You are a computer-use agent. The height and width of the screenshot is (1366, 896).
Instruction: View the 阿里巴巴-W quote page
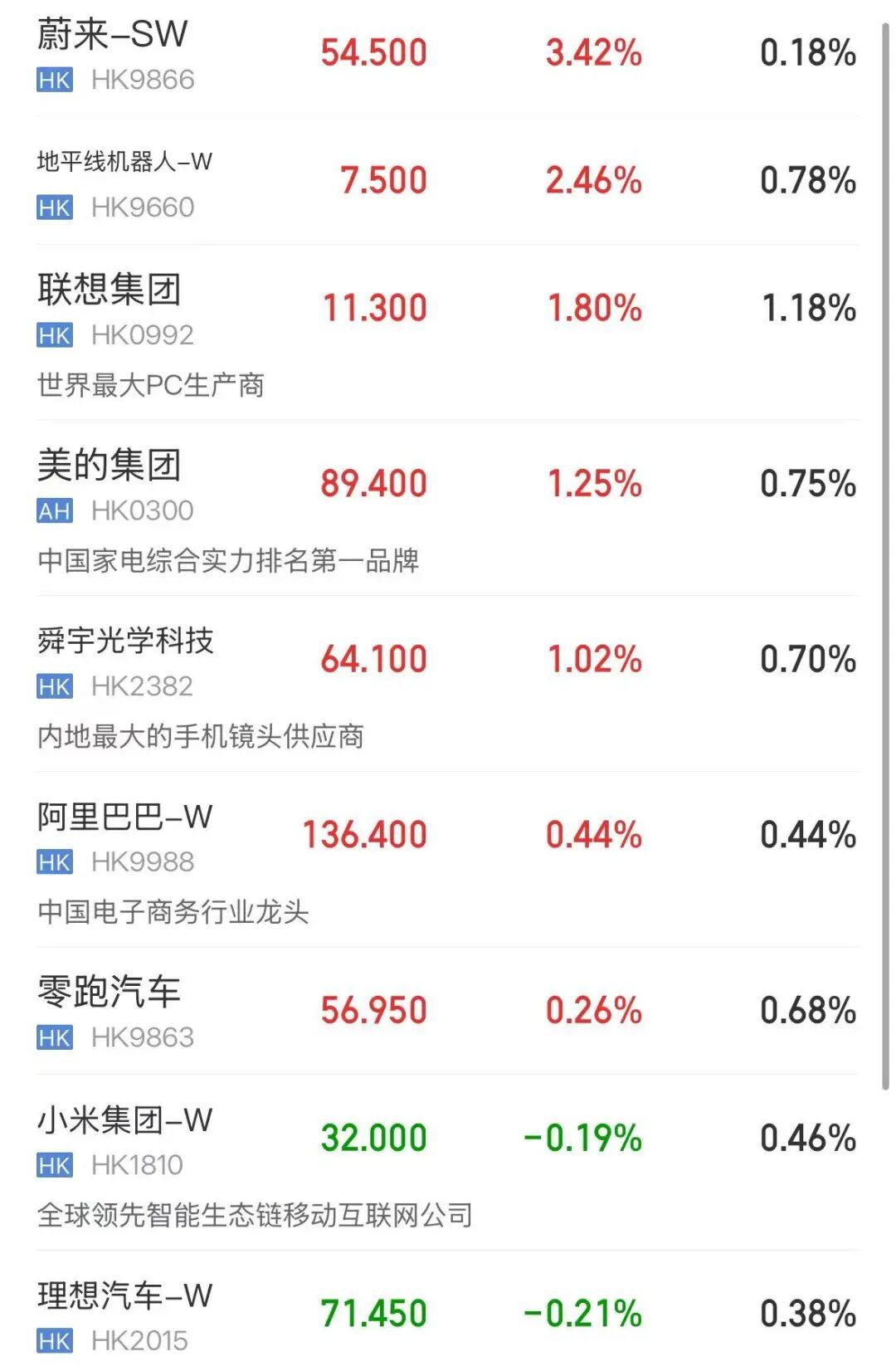coord(124,817)
